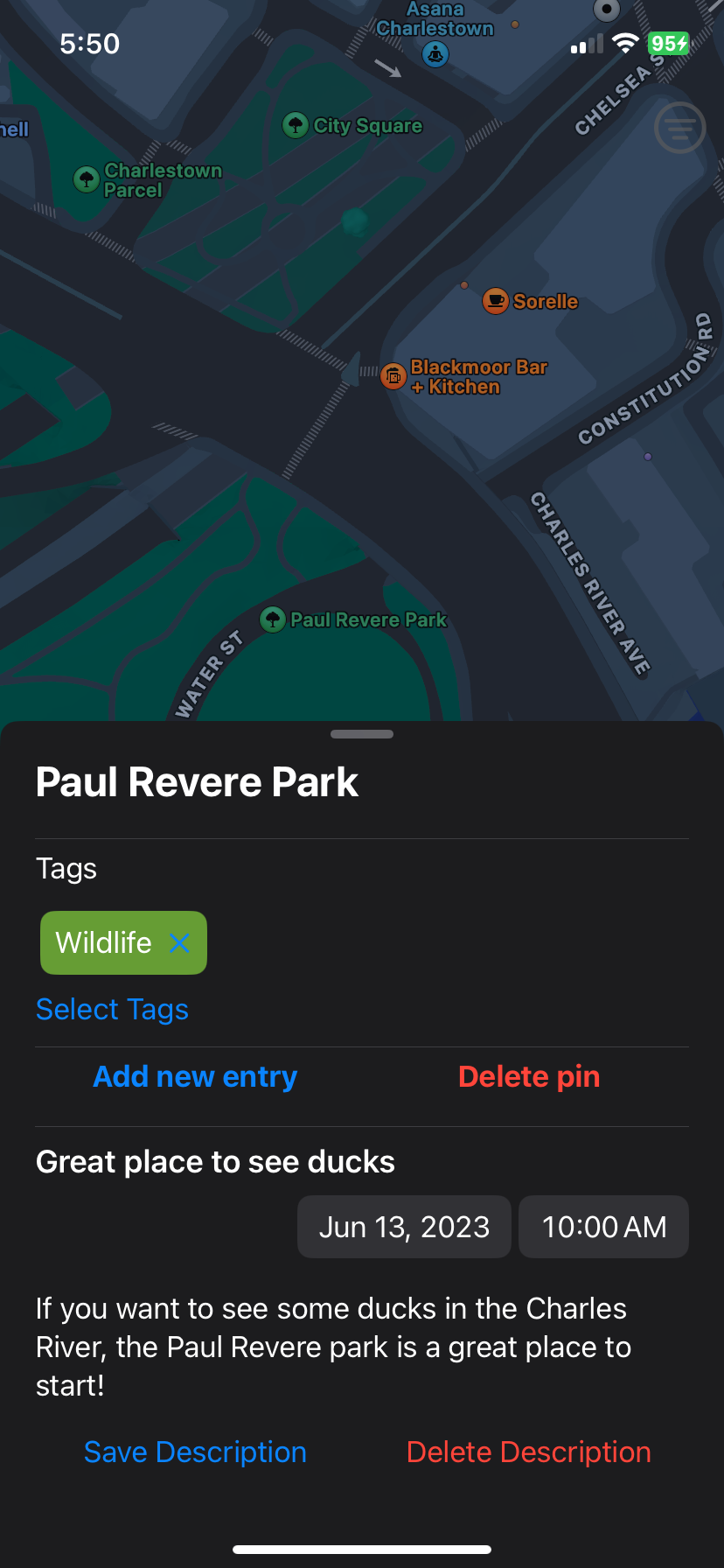Tap the sheet grabber handle

362,734
